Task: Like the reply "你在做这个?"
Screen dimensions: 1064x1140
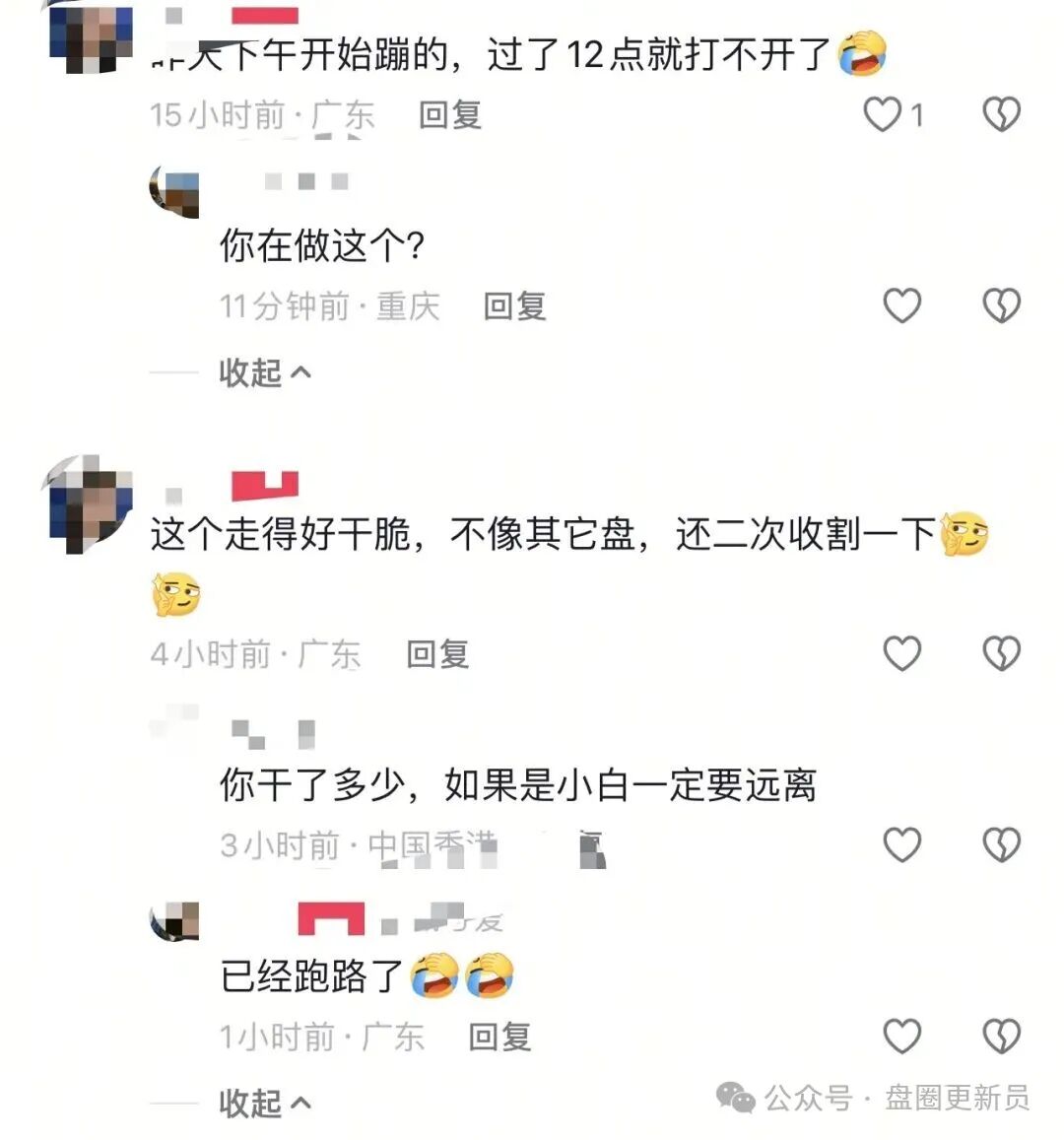Action: point(901,305)
